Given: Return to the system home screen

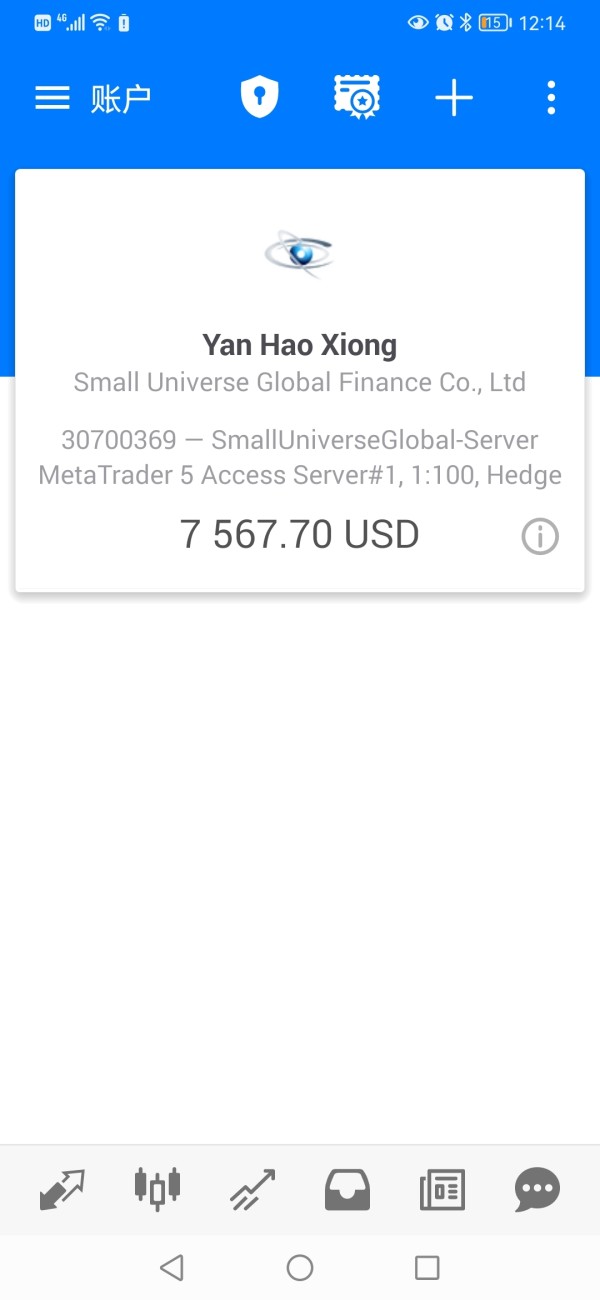Looking at the screenshot, I should coord(300,1268).
